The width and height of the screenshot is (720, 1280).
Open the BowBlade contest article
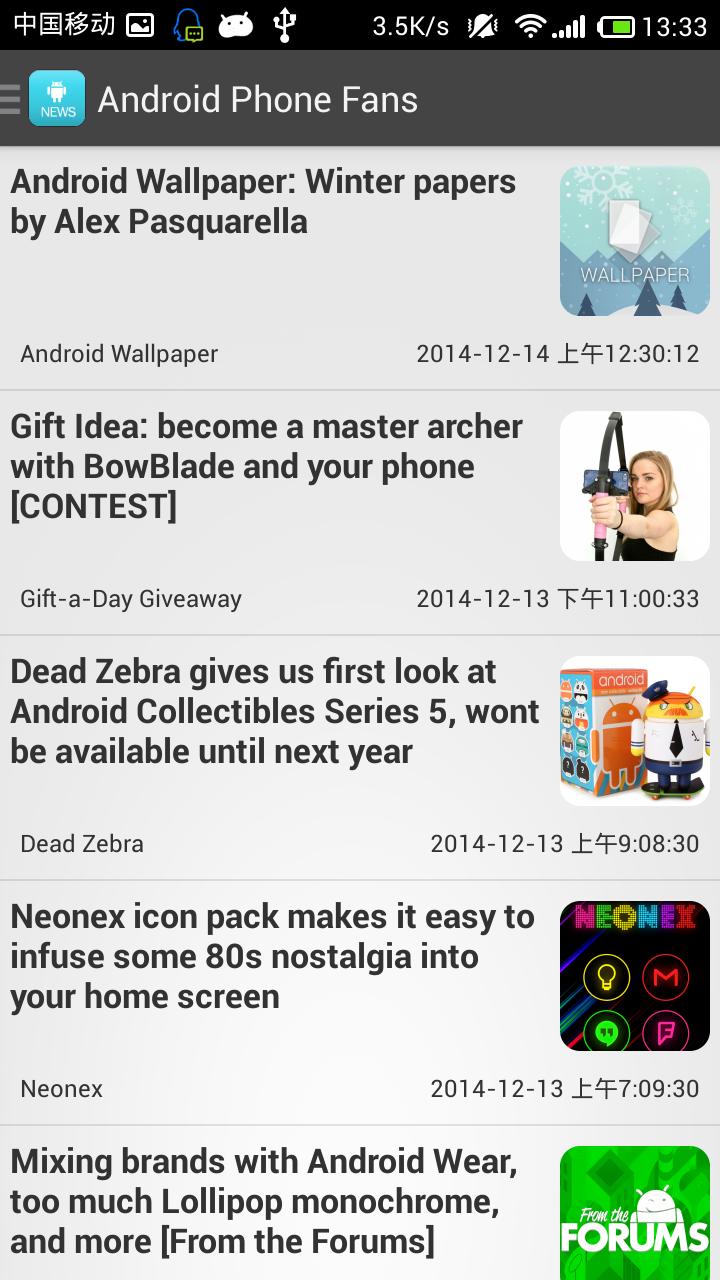coord(265,466)
